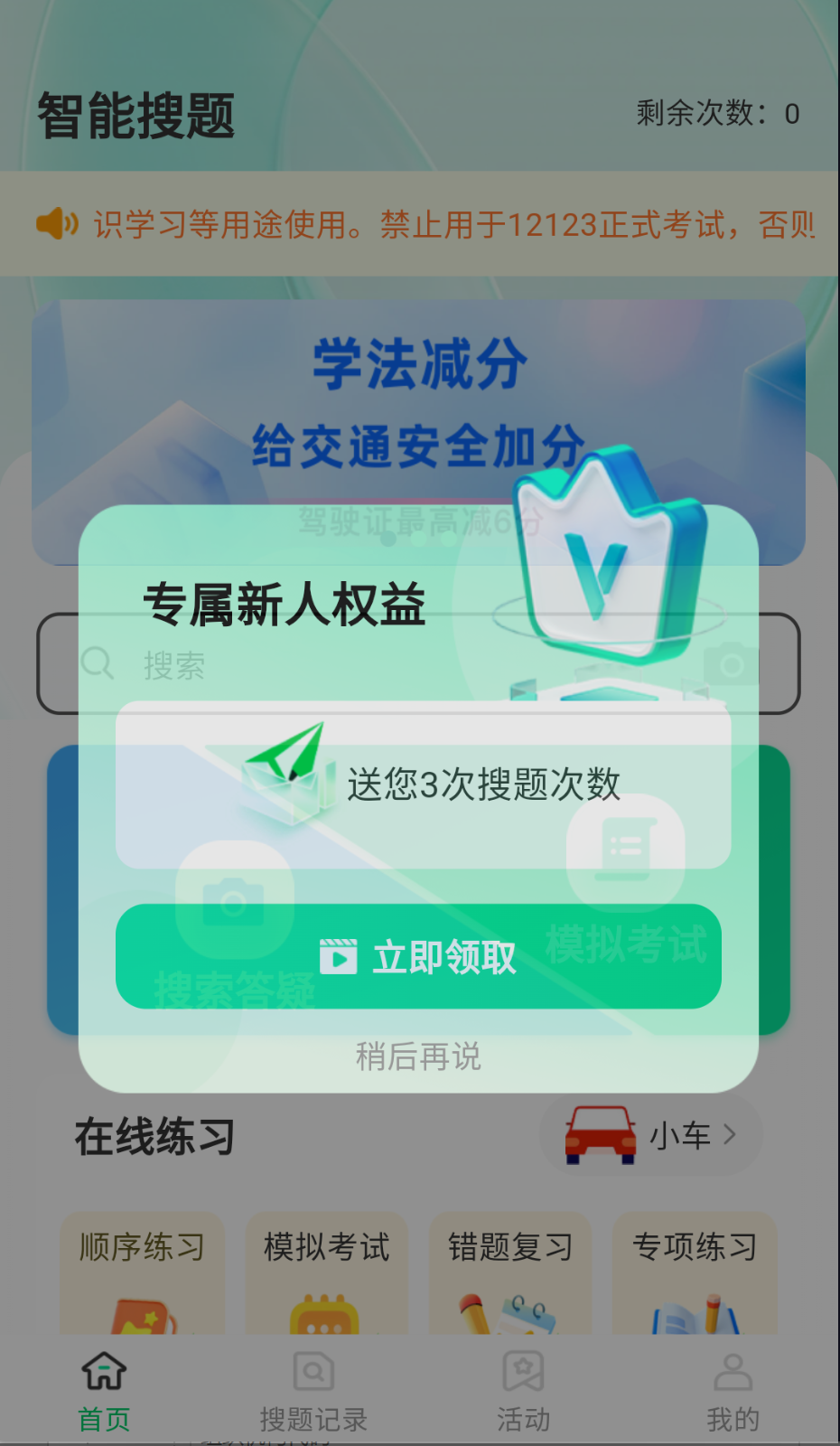Open the 我的 profile icon
The height and width of the screenshot is (1446, 840).
(x=733, y=1370)
